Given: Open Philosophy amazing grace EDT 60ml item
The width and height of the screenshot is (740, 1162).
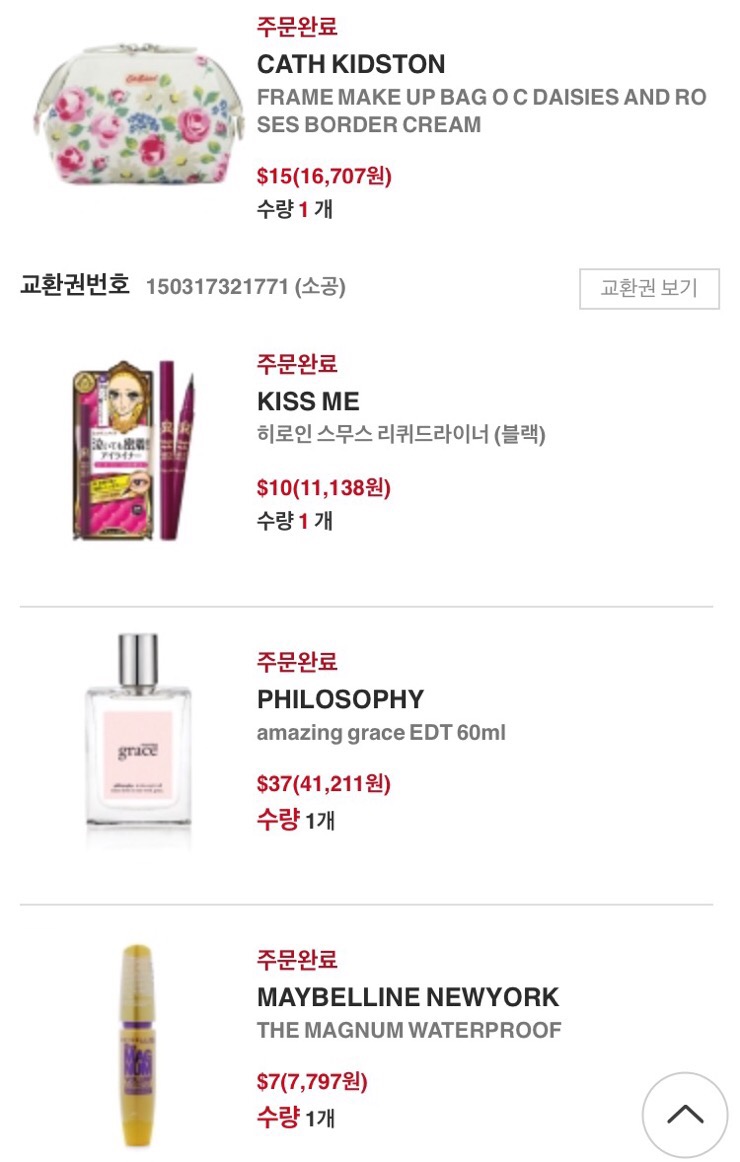Looking at the screenshot, I should [380, 733].
